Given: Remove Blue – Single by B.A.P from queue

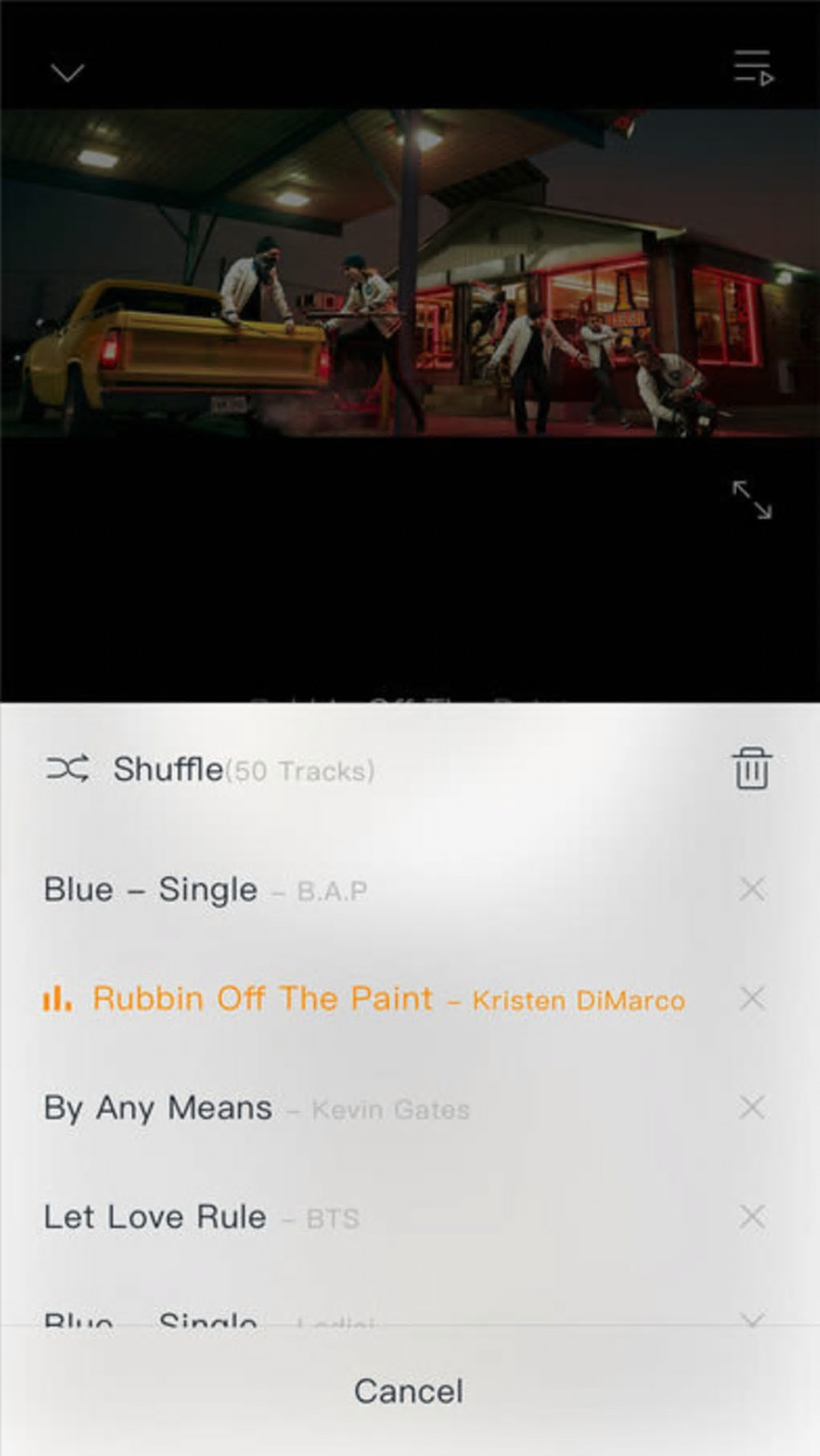Looking at the screenshot, I should [x=752, y=889].
